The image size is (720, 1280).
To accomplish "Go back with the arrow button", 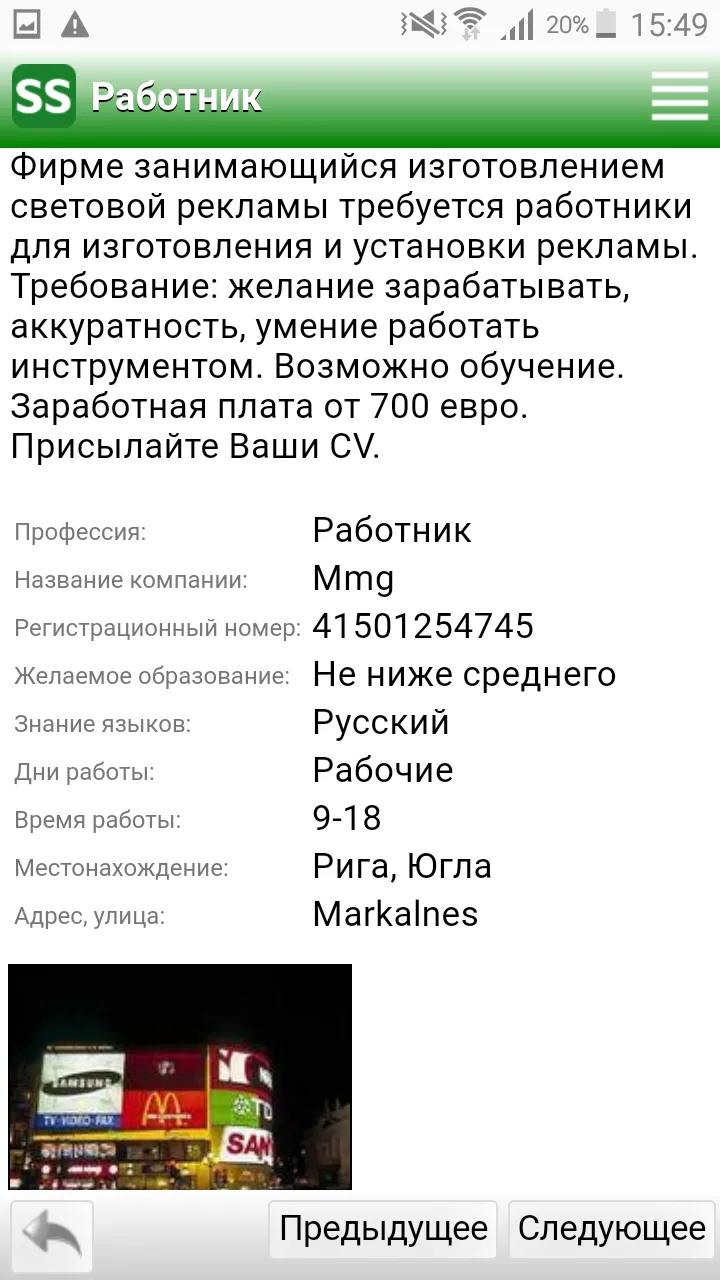I will [52, 1236].
